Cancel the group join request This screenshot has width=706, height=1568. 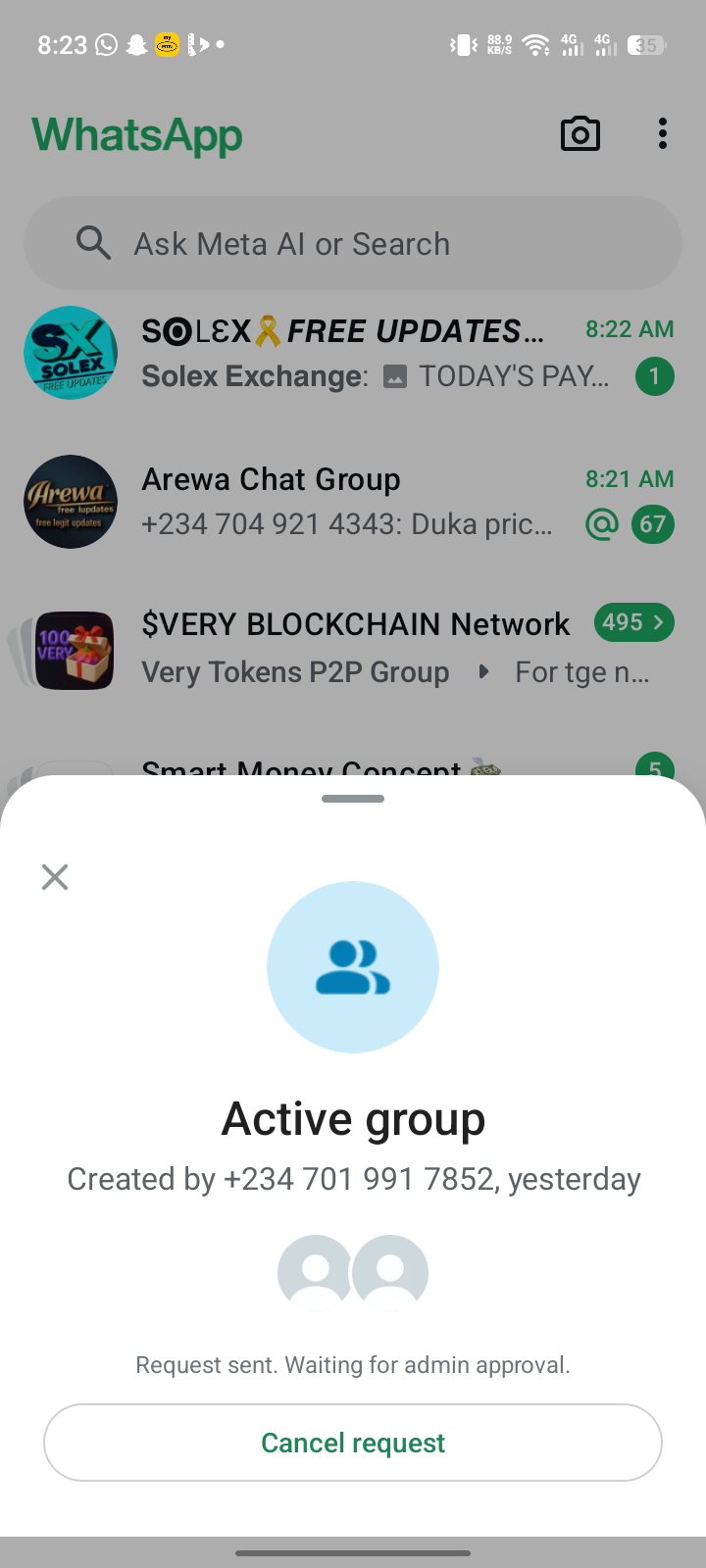(x=353, y=1443)
